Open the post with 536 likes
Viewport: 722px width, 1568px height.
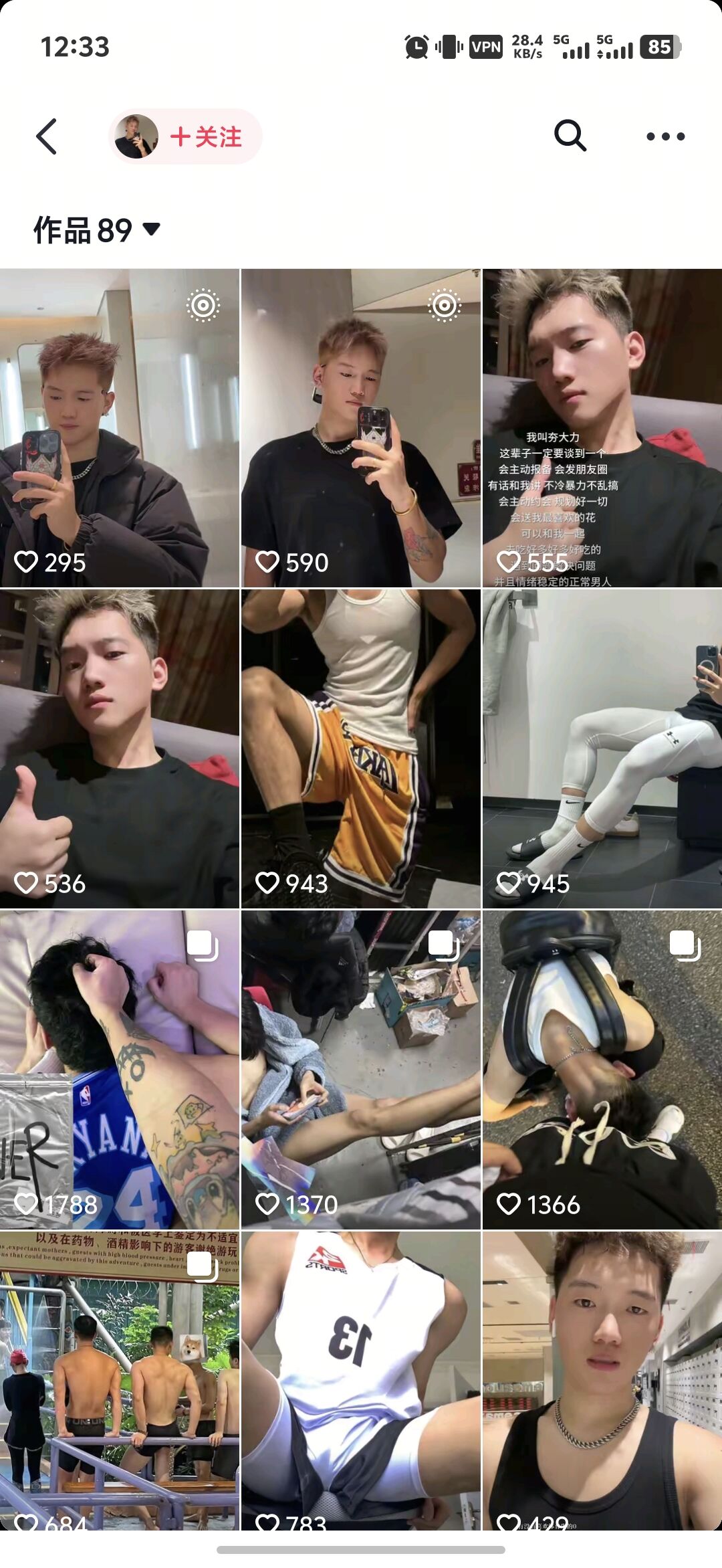pyautogui.click(x=120, y=749)
